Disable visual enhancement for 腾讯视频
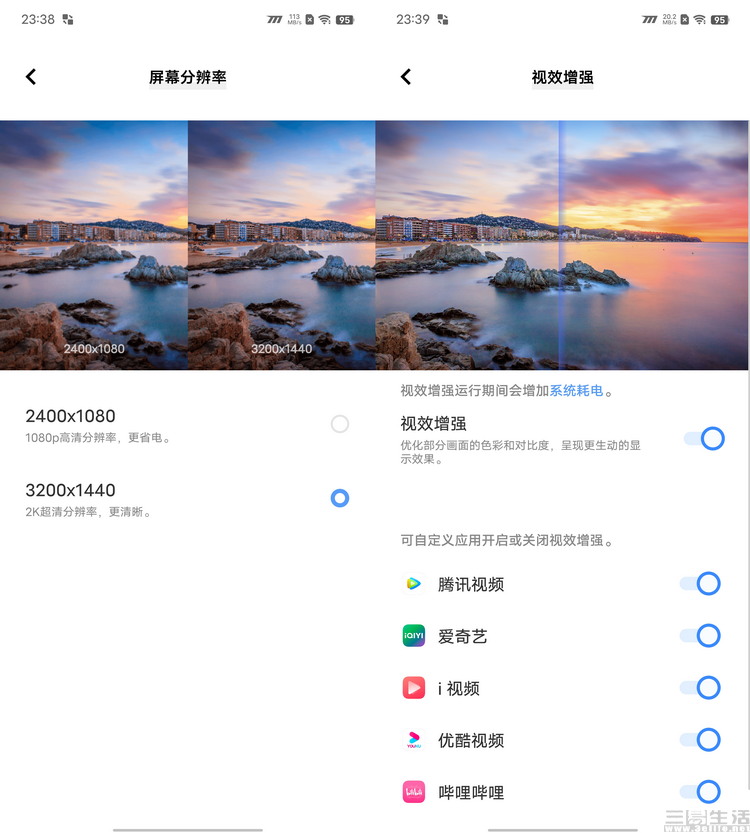Viewport: 750px width, 833px height. point(700,584)
